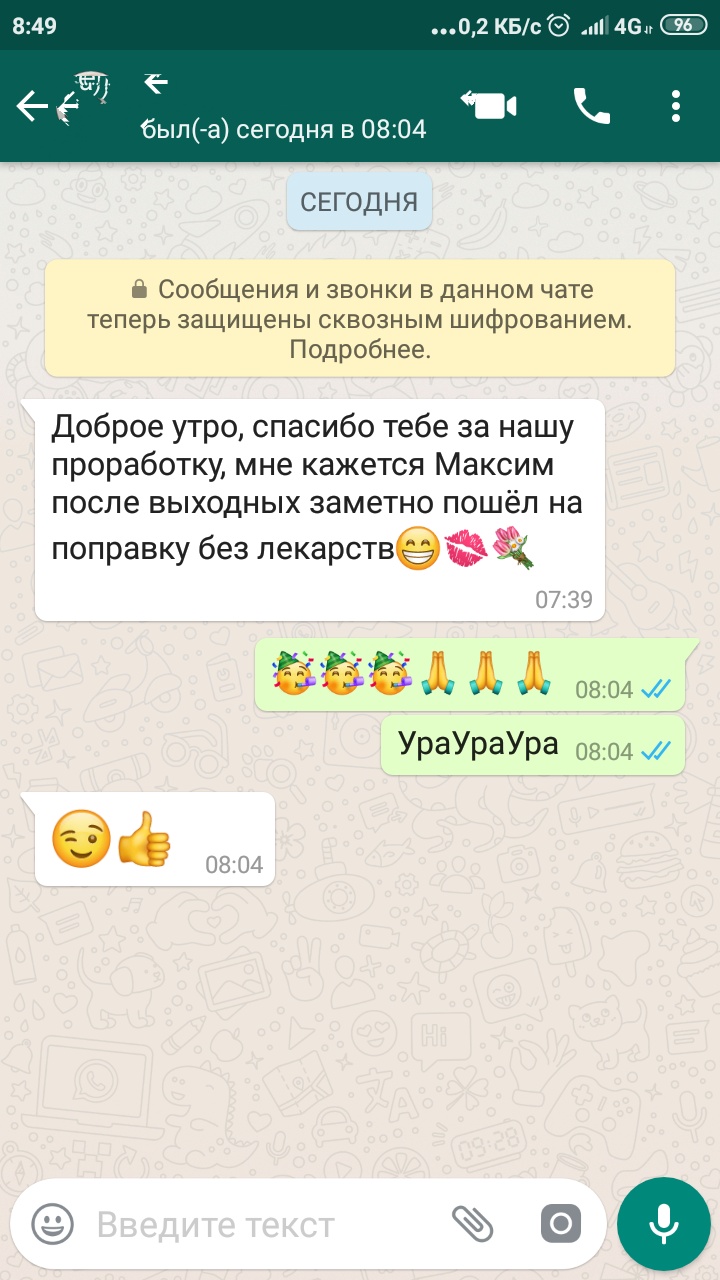720x1280 pixels.
Task: Attach a file with the paperclip
Action: (x=473, y=1223)
